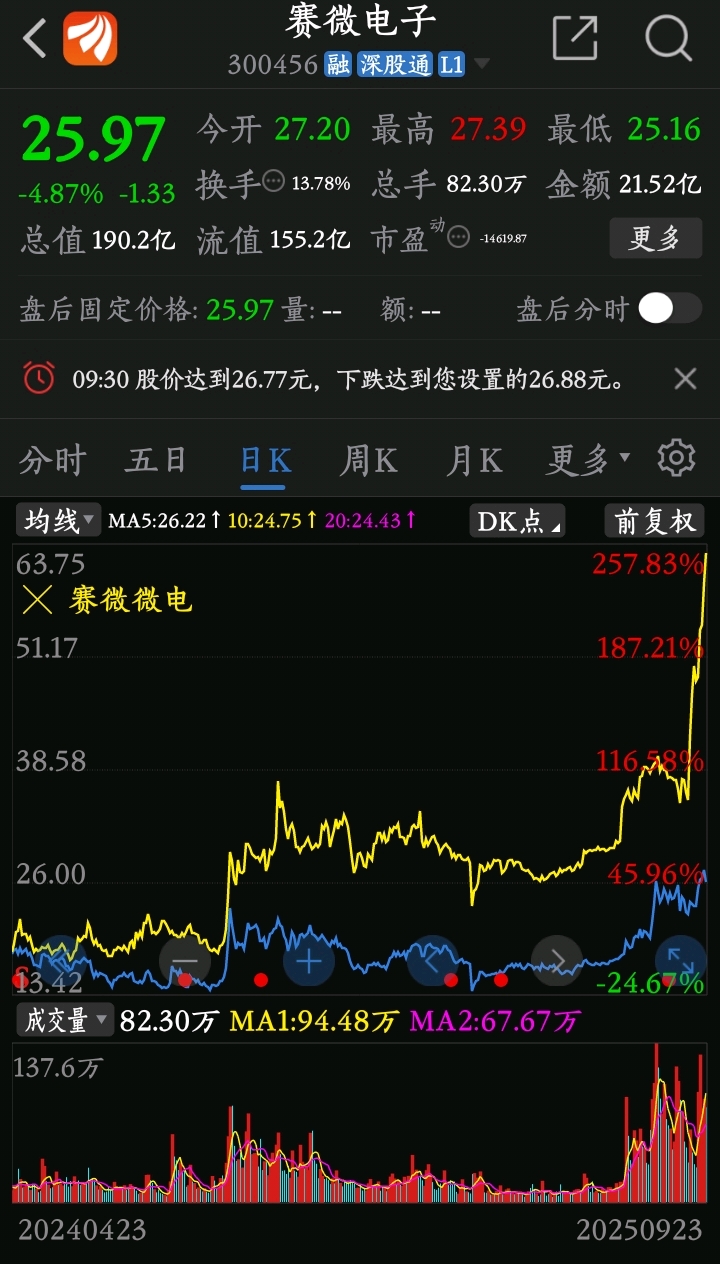Share this stock page
Viewport: 720px width, 1264px height.
tap(575, 39)
